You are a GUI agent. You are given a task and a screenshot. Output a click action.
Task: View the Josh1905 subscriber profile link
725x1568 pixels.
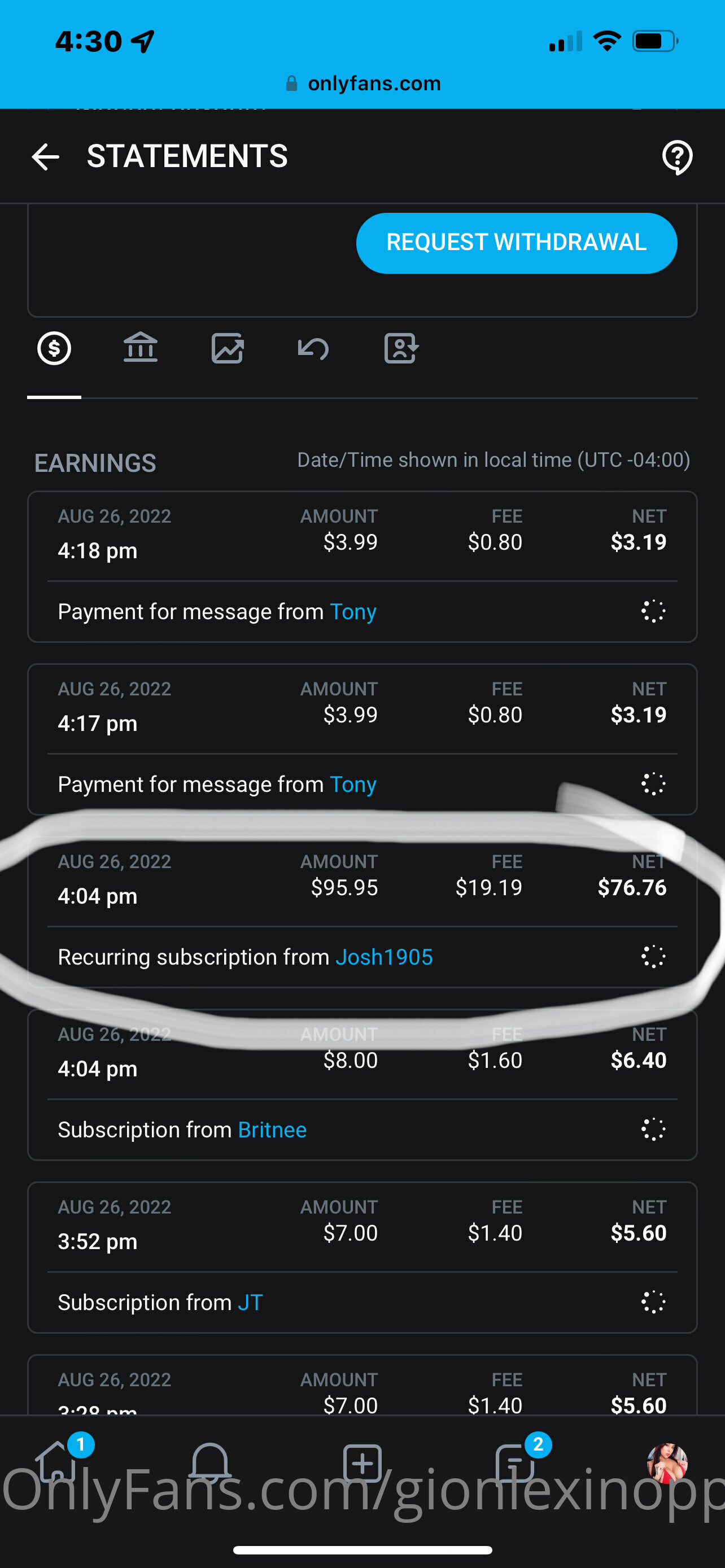tap(384, 957)
